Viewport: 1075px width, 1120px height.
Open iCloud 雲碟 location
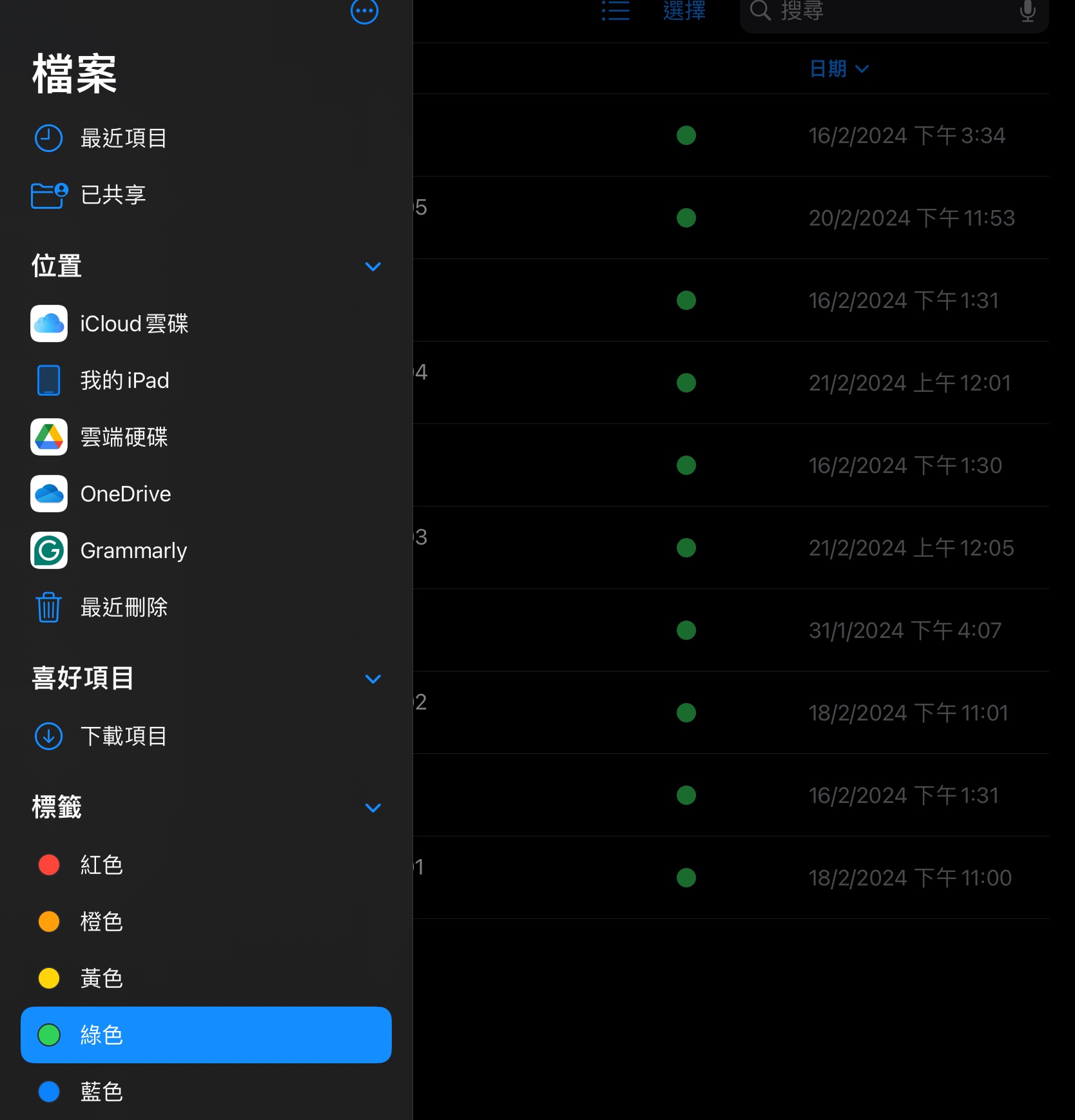click(x=133, y=323)
